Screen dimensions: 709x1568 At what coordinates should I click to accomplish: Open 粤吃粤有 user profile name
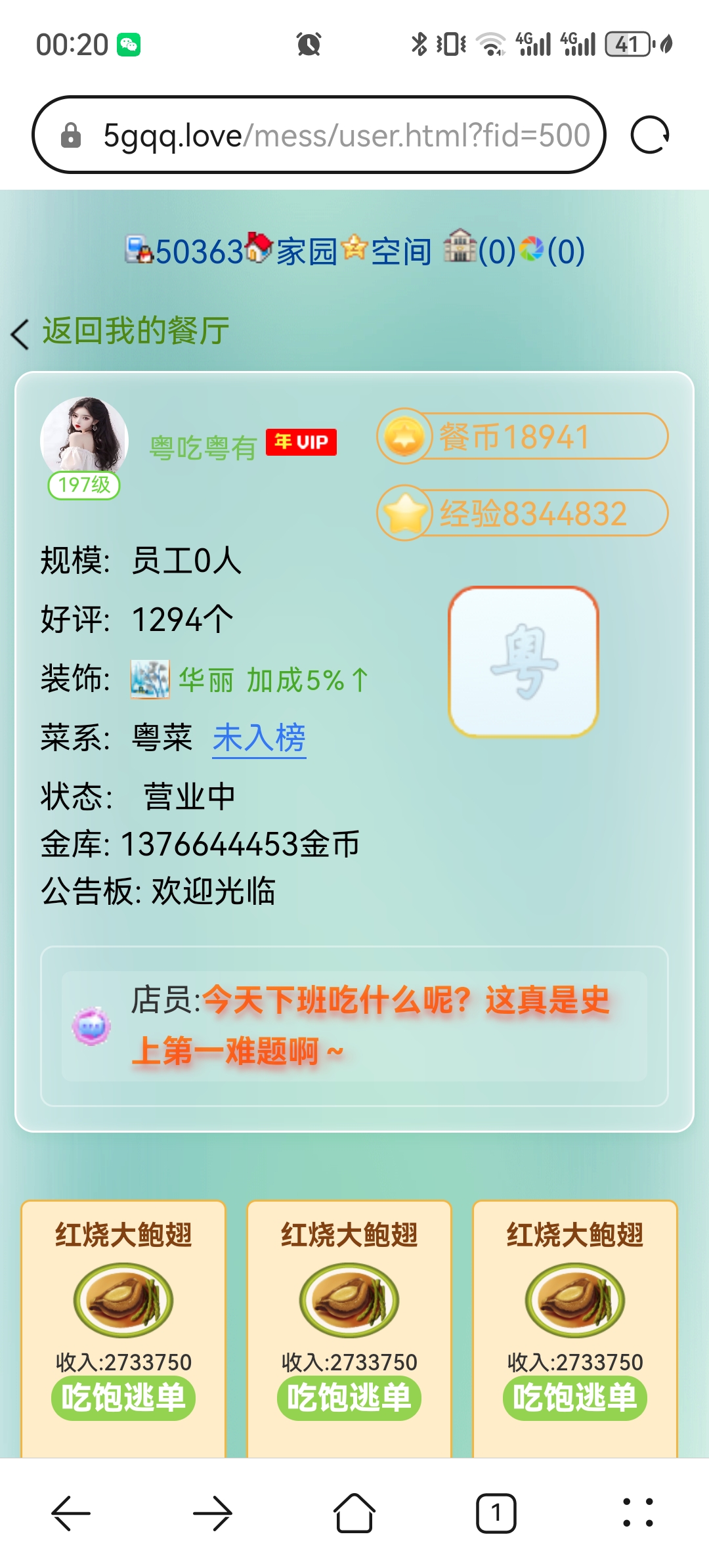click(203, 448)
